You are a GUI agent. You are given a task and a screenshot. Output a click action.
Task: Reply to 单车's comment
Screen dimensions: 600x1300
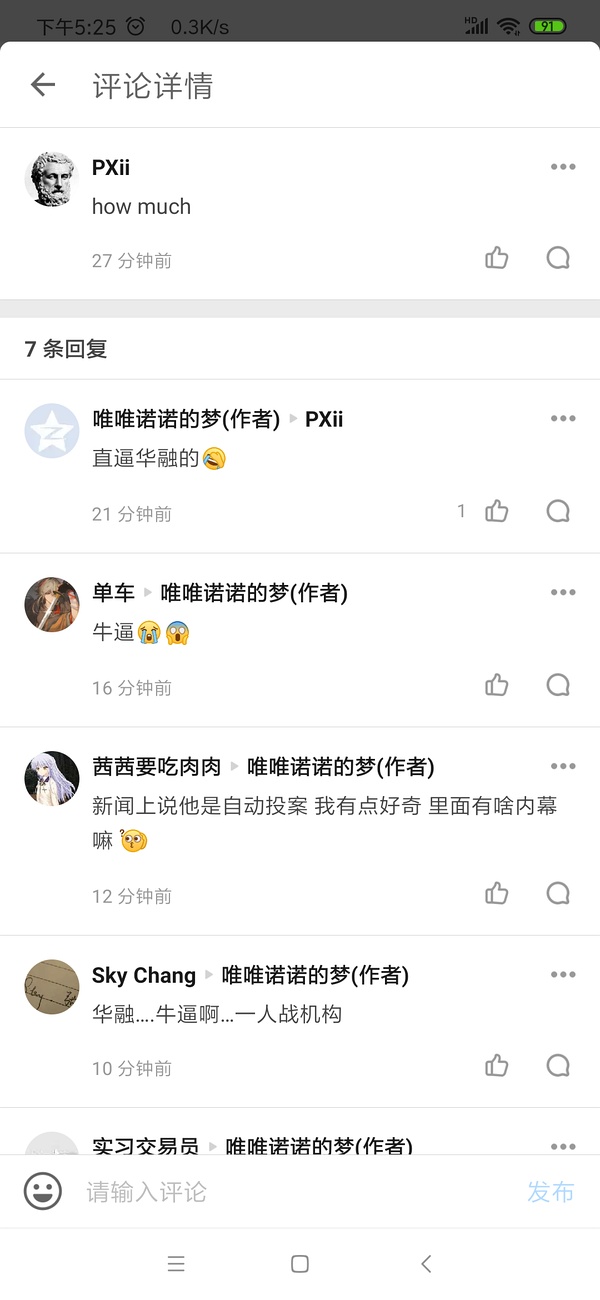pyautogui.click(x=558, y=685)
